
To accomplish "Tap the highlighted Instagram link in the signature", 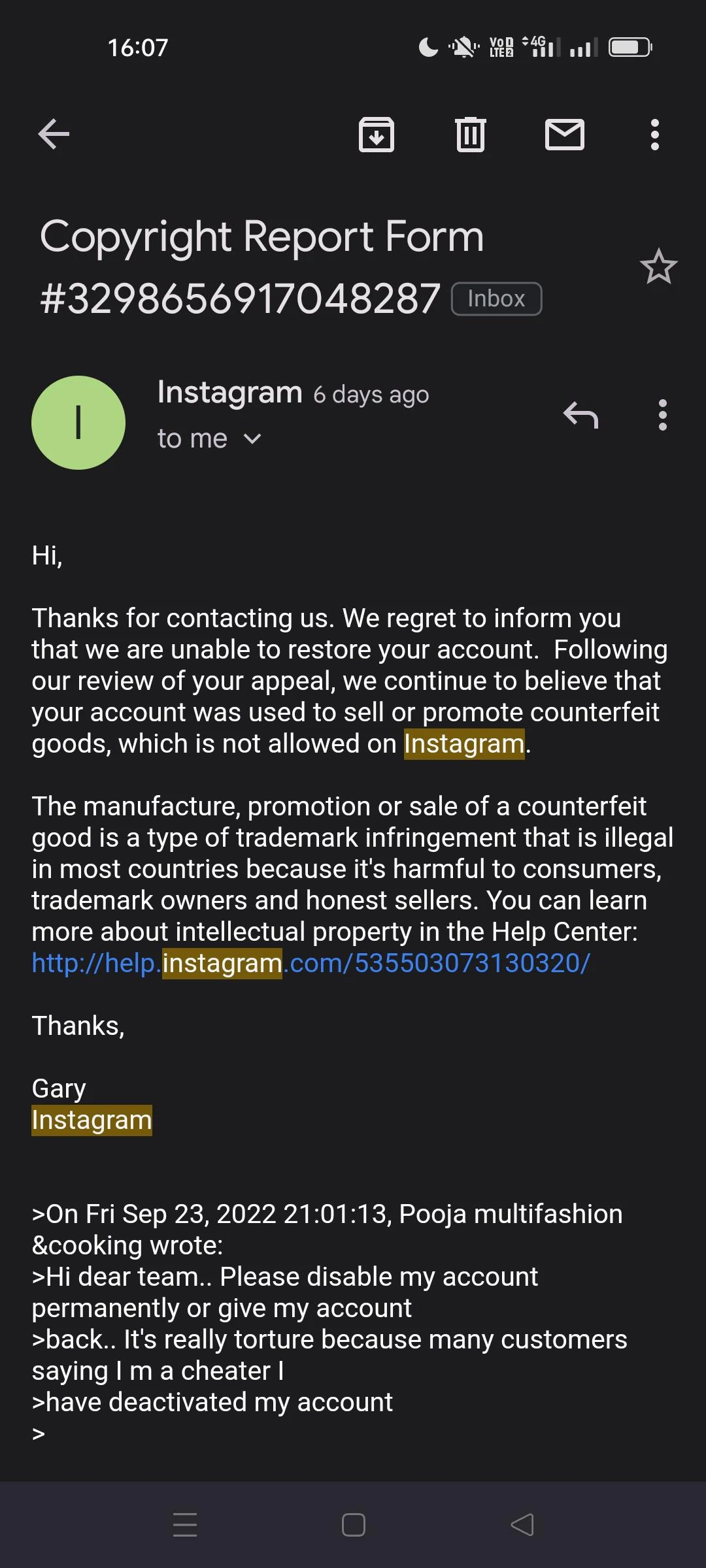I will point(91,1119).
